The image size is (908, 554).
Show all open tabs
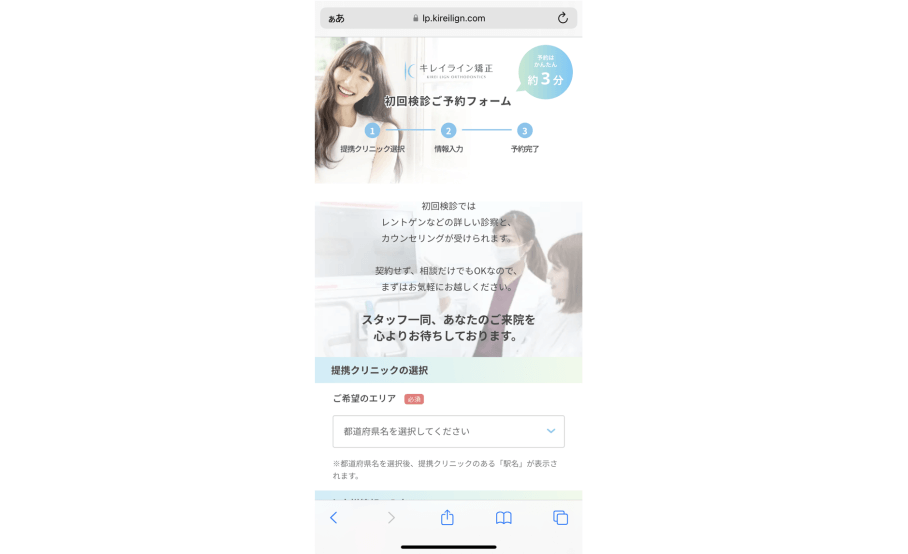pos(560,517)
